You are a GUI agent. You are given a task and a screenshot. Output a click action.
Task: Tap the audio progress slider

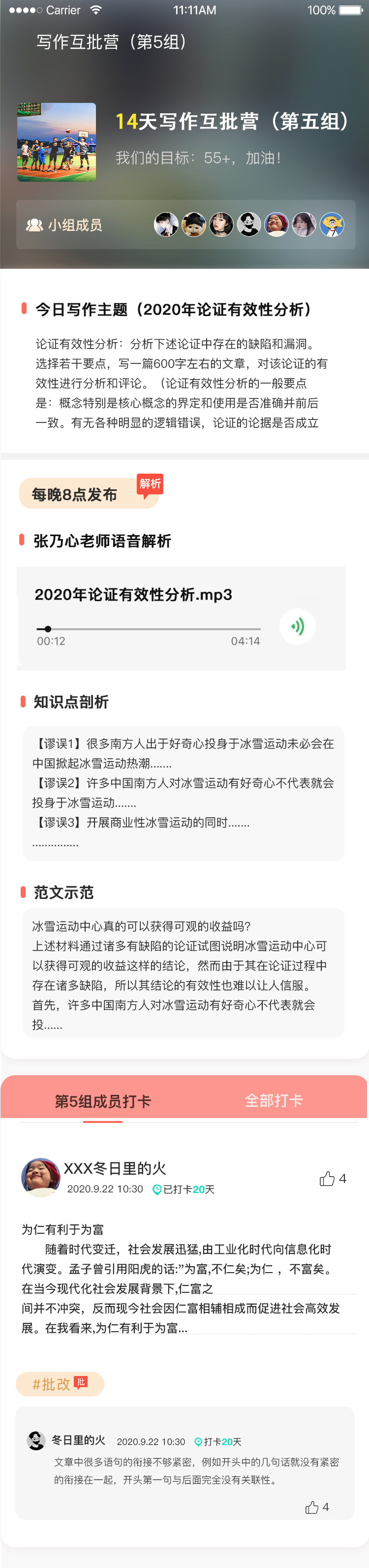point(148,629)
